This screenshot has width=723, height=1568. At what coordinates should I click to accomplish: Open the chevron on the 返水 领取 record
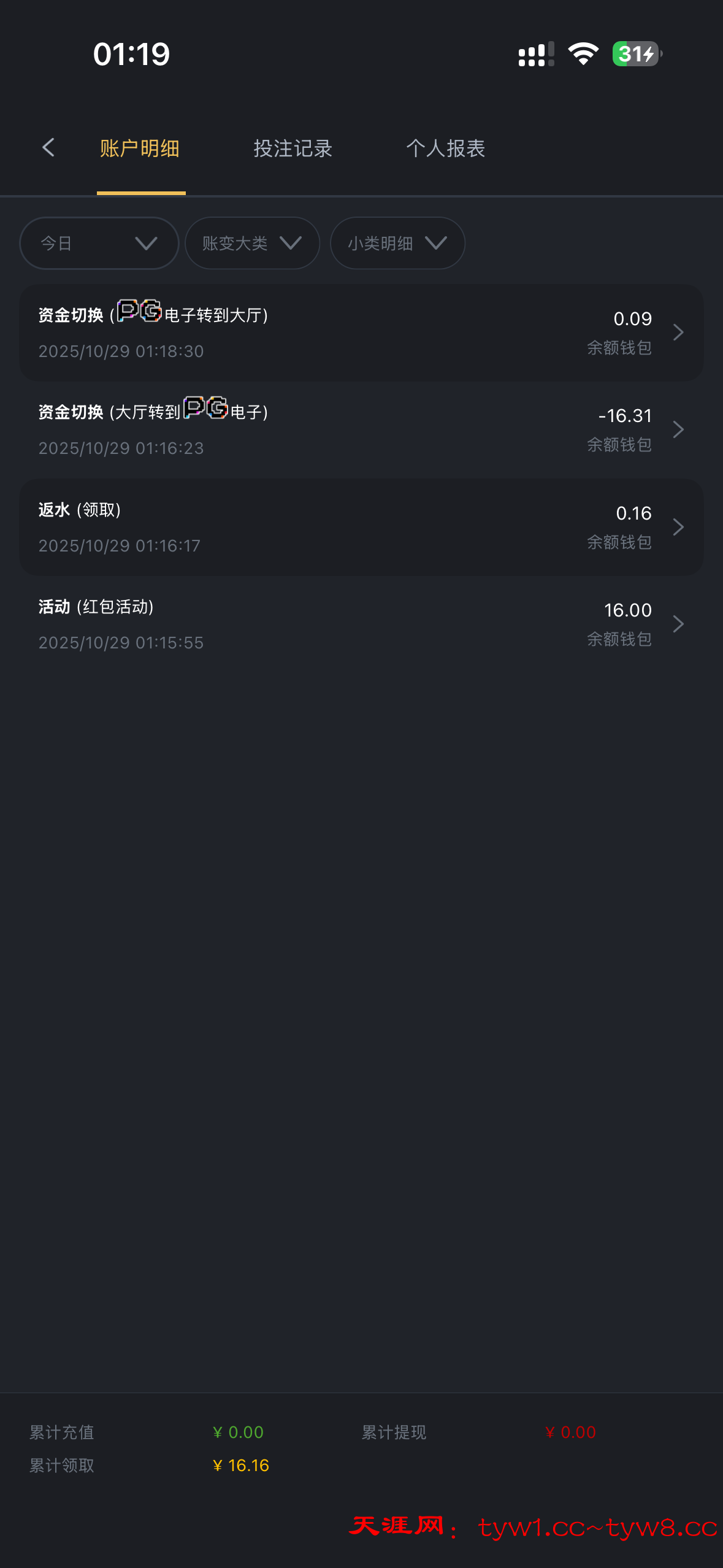[x=678, y=526]
